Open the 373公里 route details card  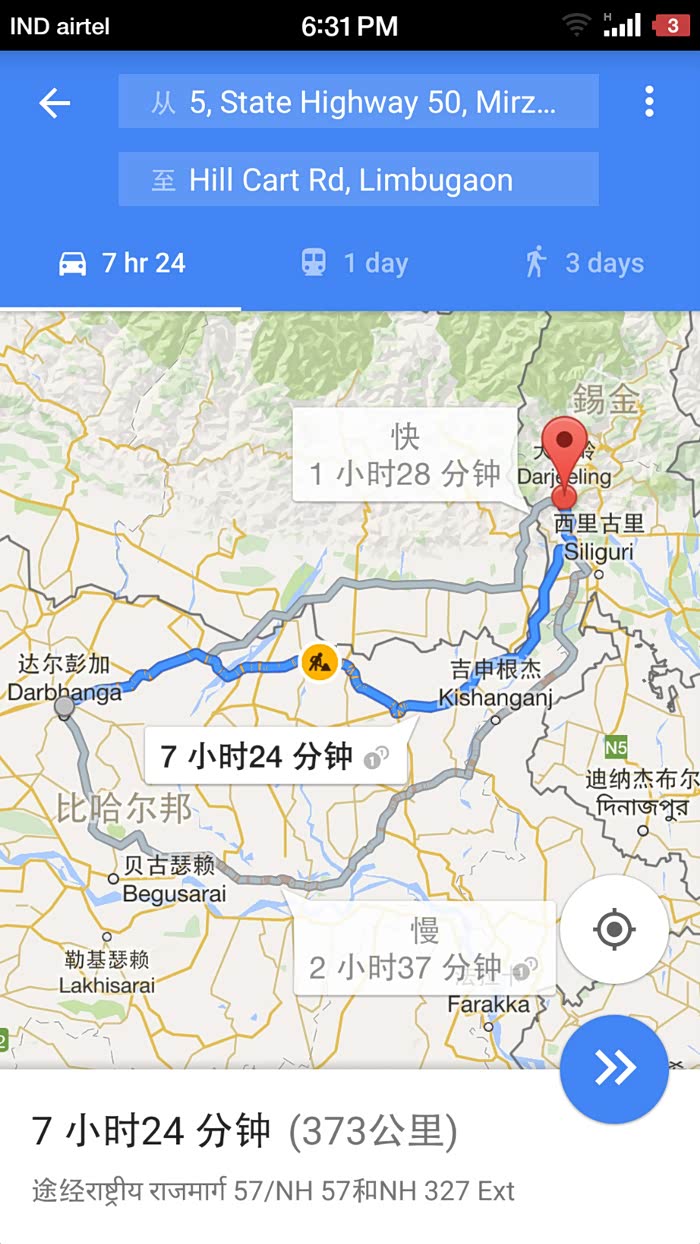(350, 1156)
